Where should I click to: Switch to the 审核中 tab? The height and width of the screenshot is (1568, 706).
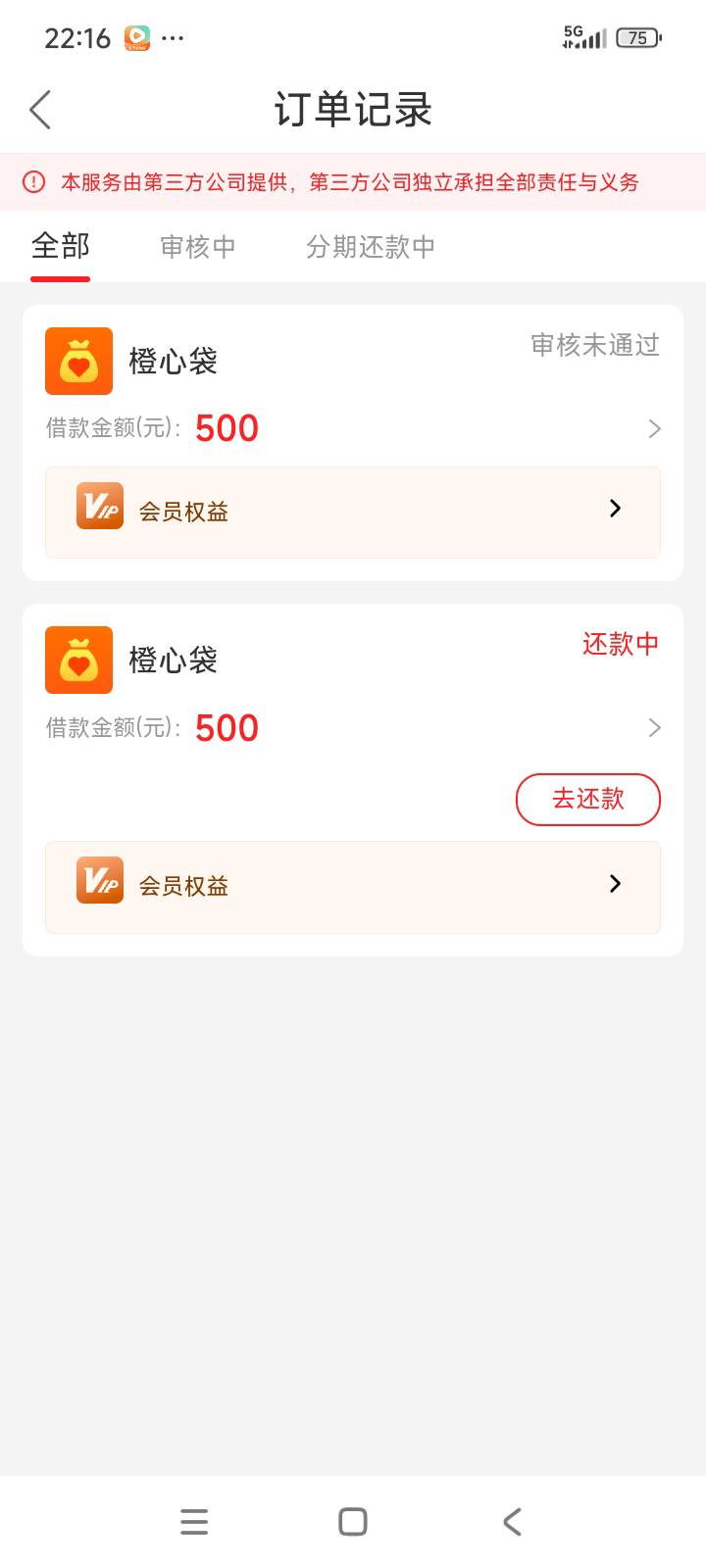[198, 247]
